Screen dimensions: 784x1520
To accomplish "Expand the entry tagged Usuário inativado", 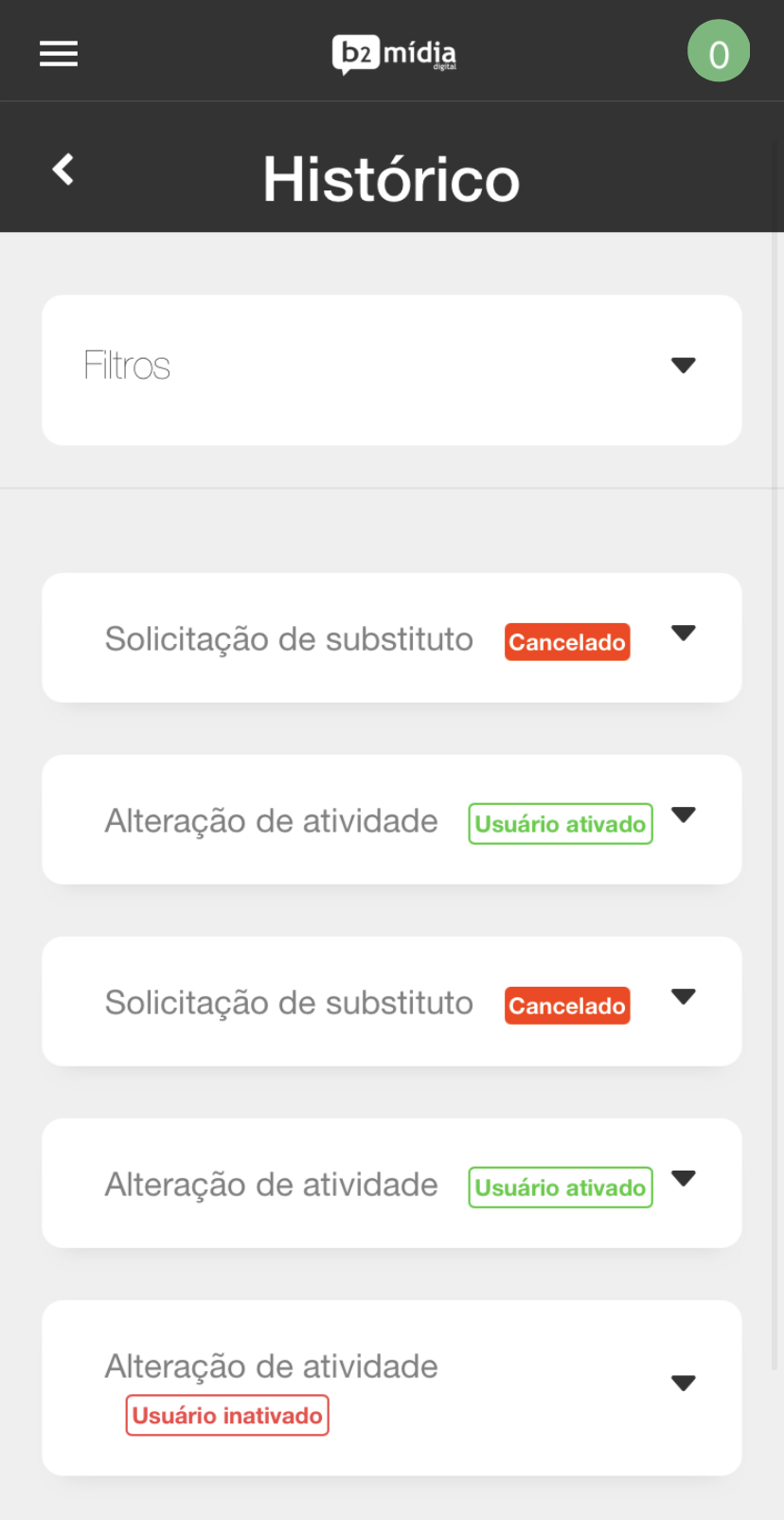I will [392, 1387].
